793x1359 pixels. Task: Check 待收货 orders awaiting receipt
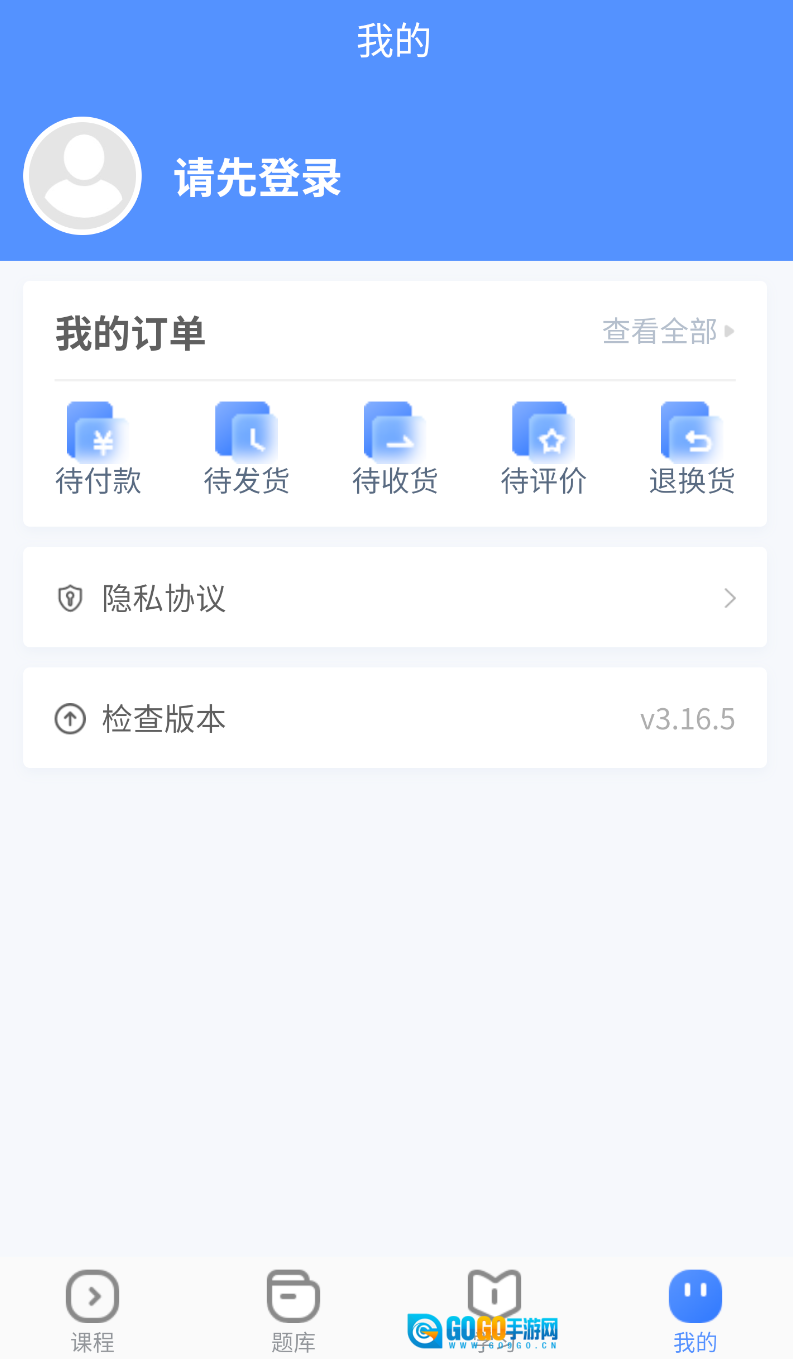pos(395,449)
